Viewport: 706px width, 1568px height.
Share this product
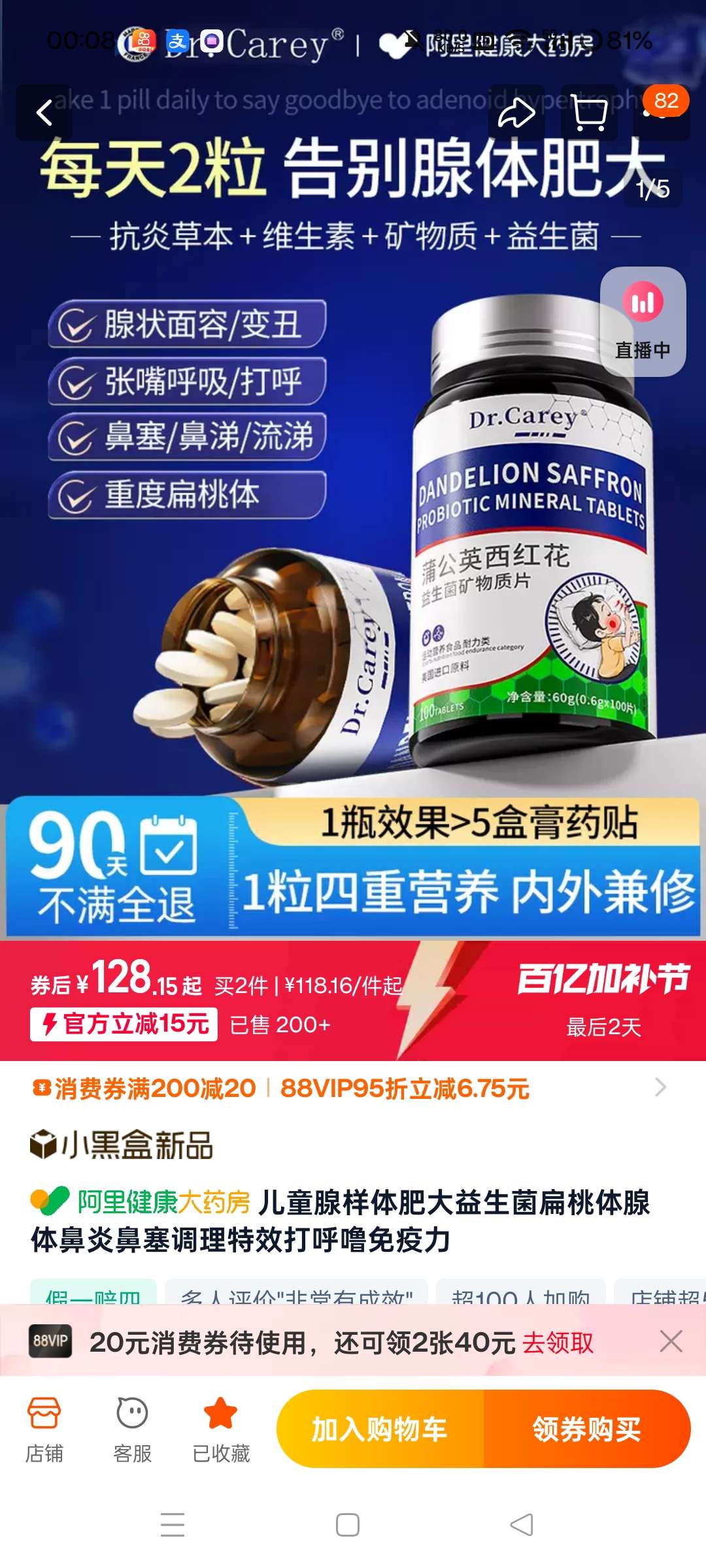coord(516,113)
